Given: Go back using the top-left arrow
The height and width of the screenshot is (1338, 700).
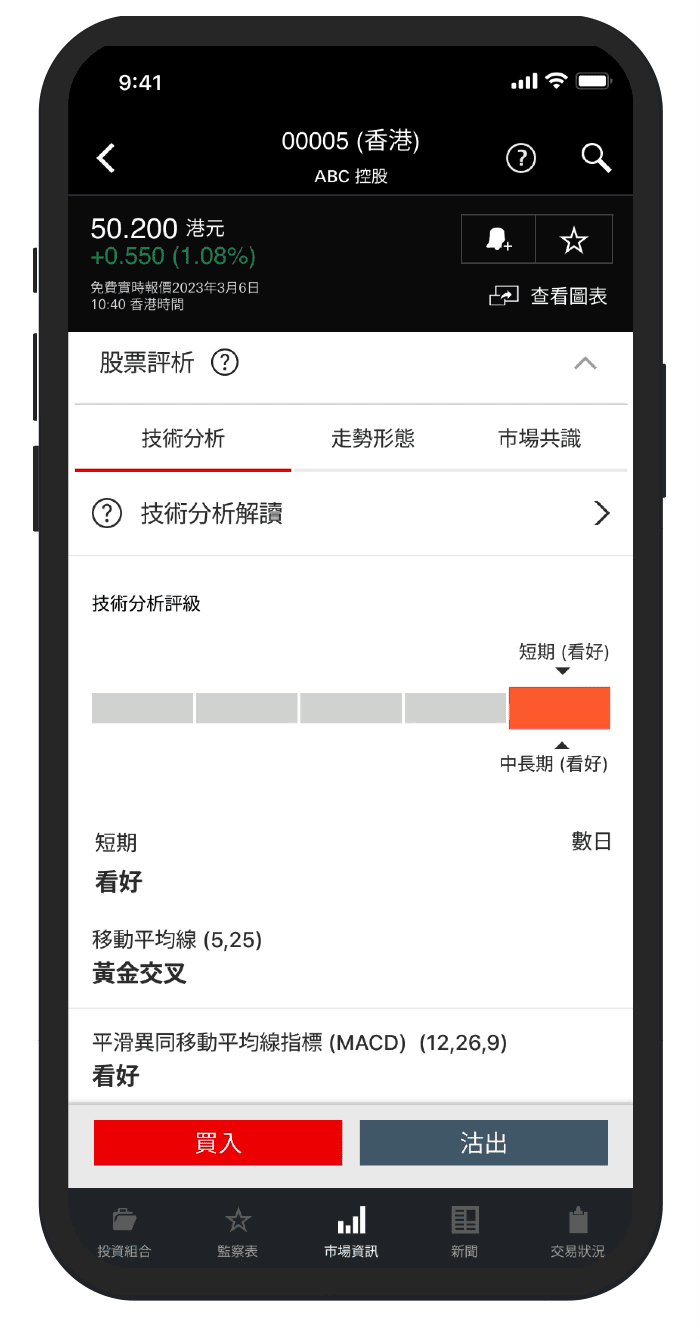Looking at the screenshot, I should tap(106, 158).
